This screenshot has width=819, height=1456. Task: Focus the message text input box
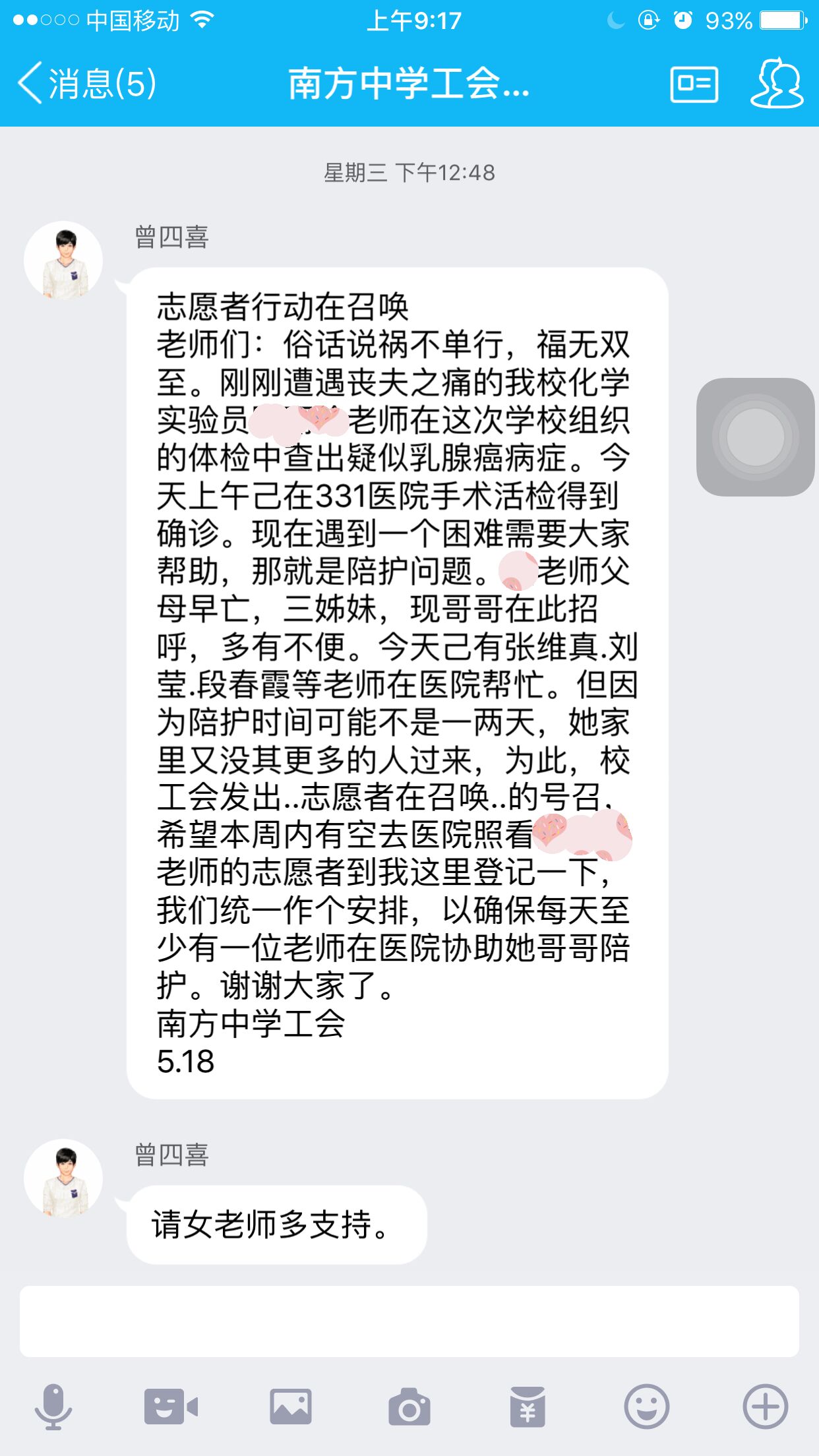409,1321
